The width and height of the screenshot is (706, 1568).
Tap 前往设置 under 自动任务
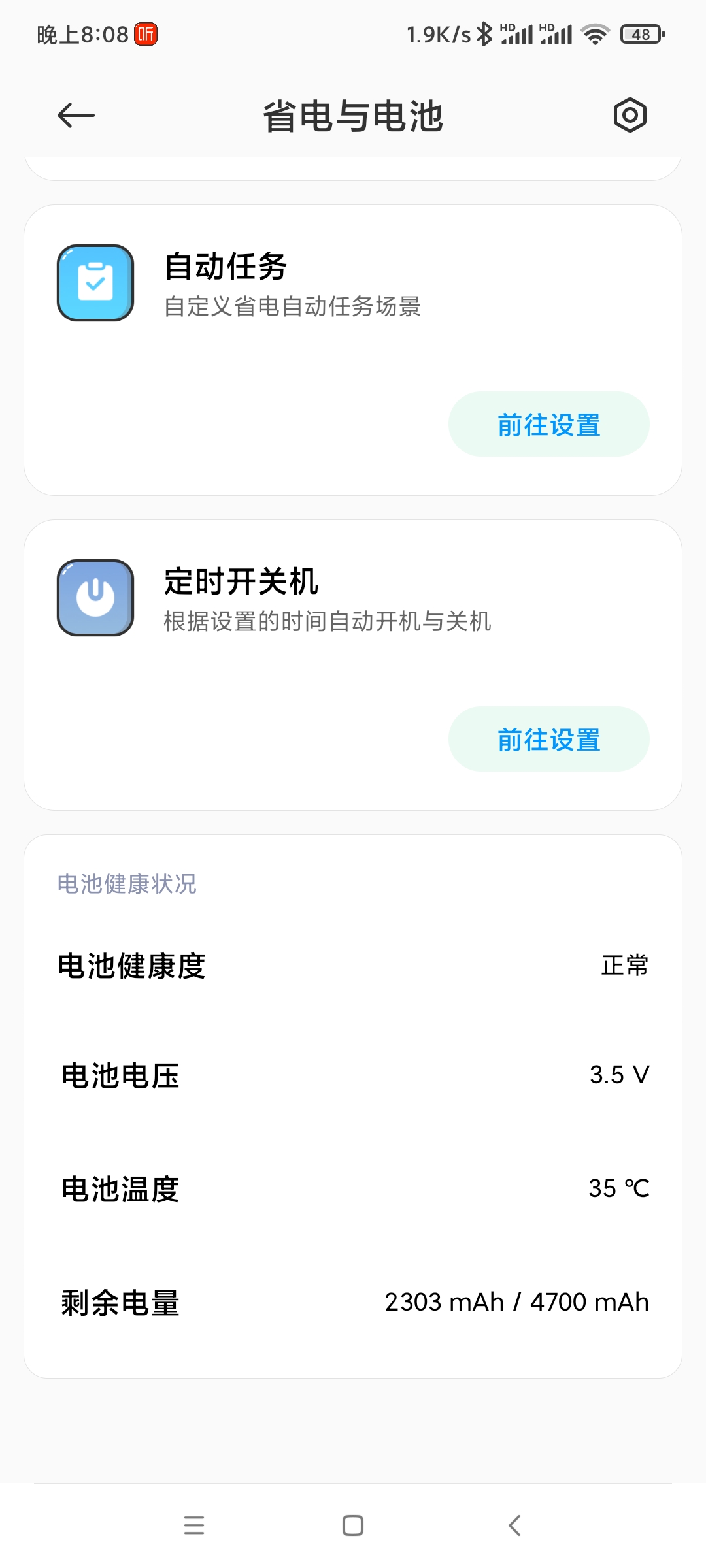click(x=548, y=425)
